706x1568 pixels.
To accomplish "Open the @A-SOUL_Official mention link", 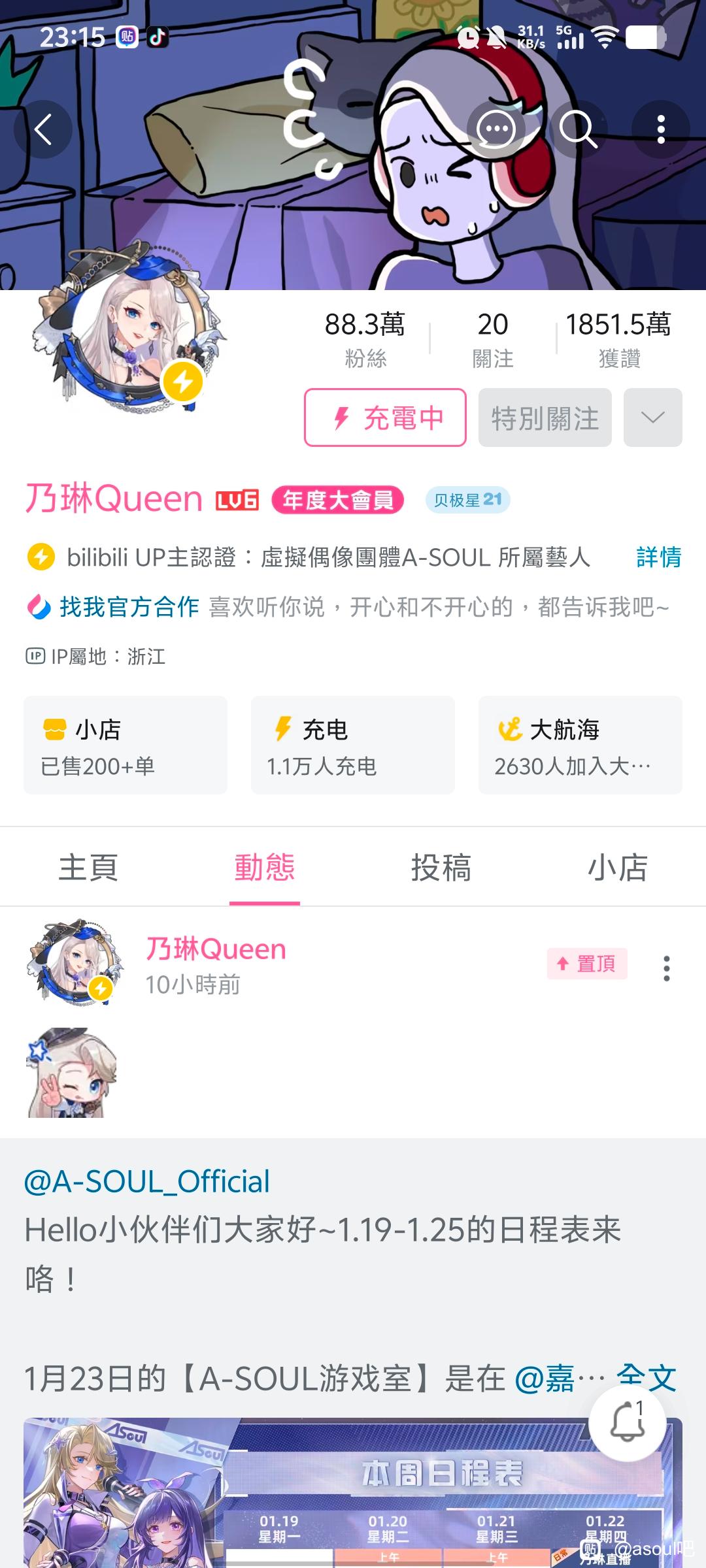I will tap(147, 1181).
